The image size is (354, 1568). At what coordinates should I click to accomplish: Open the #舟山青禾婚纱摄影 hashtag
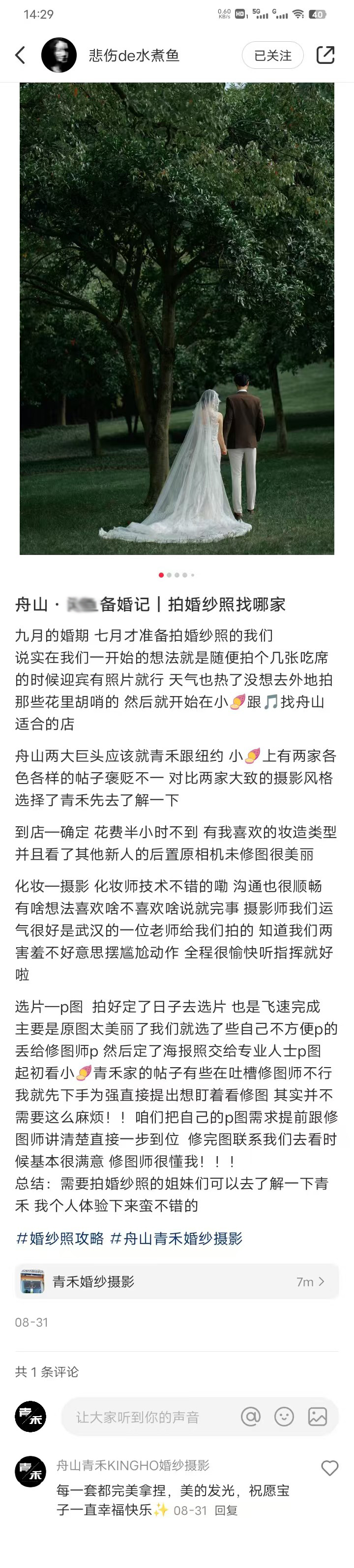pyautogui.click(x=176, y=1238)
